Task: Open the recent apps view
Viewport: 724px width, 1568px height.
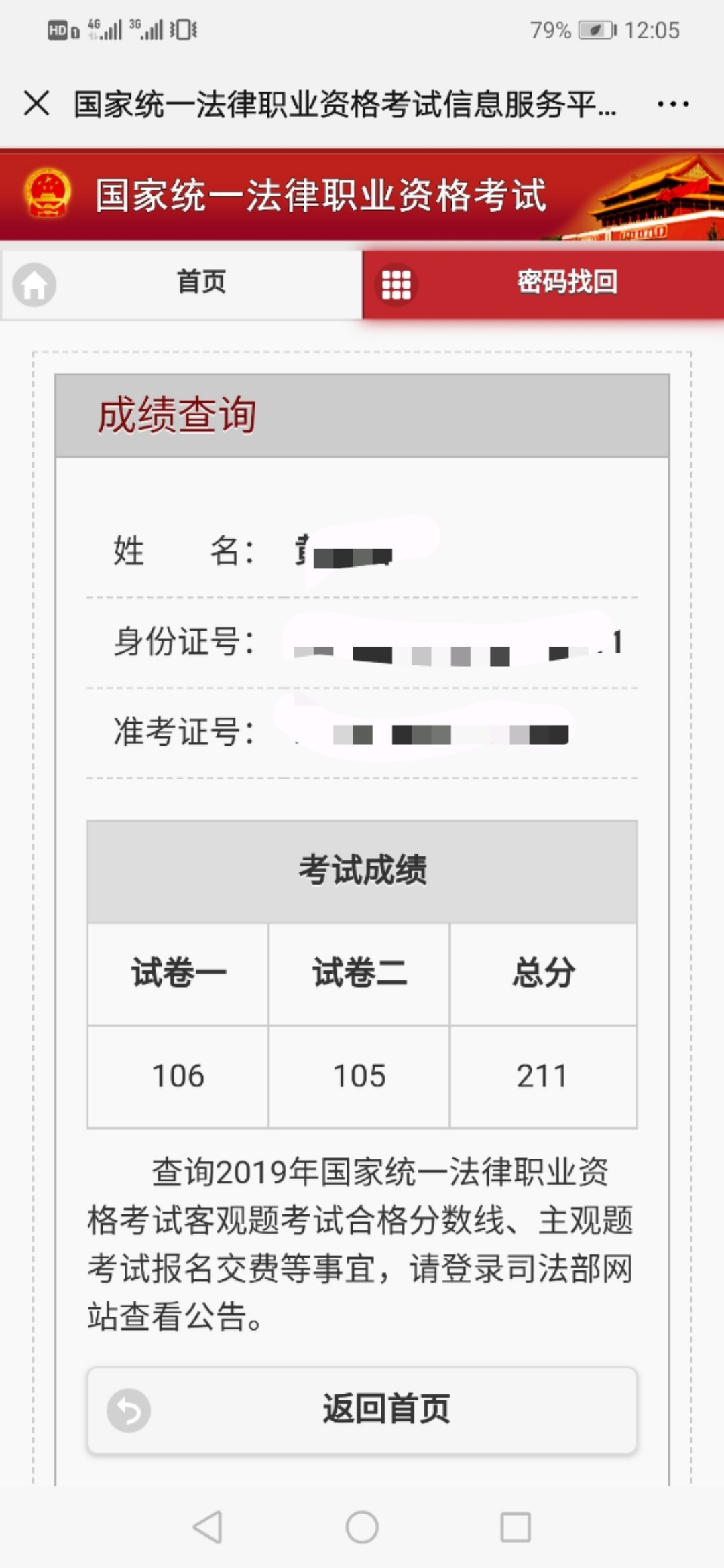Action: pos(516,1527)
